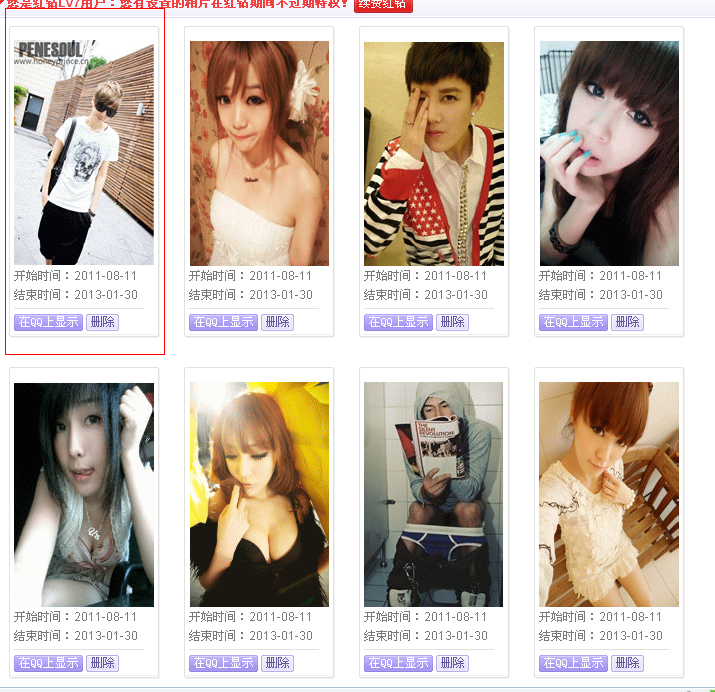Show the yellow-background girl photo on QQ
Image resolution: width=715 pixels, height=692 pixels.
223,663
